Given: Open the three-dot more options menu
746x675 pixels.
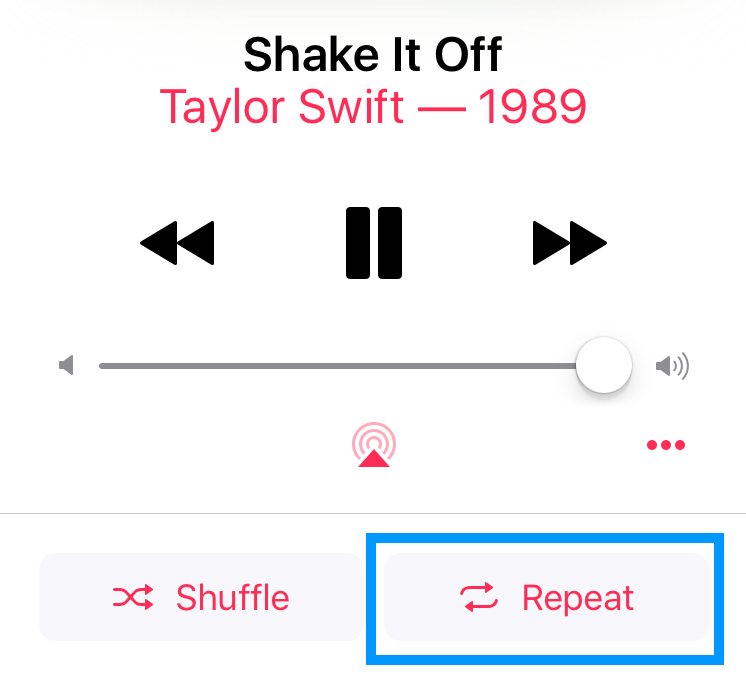Looking at the screenshot, I should pos(666,445).
